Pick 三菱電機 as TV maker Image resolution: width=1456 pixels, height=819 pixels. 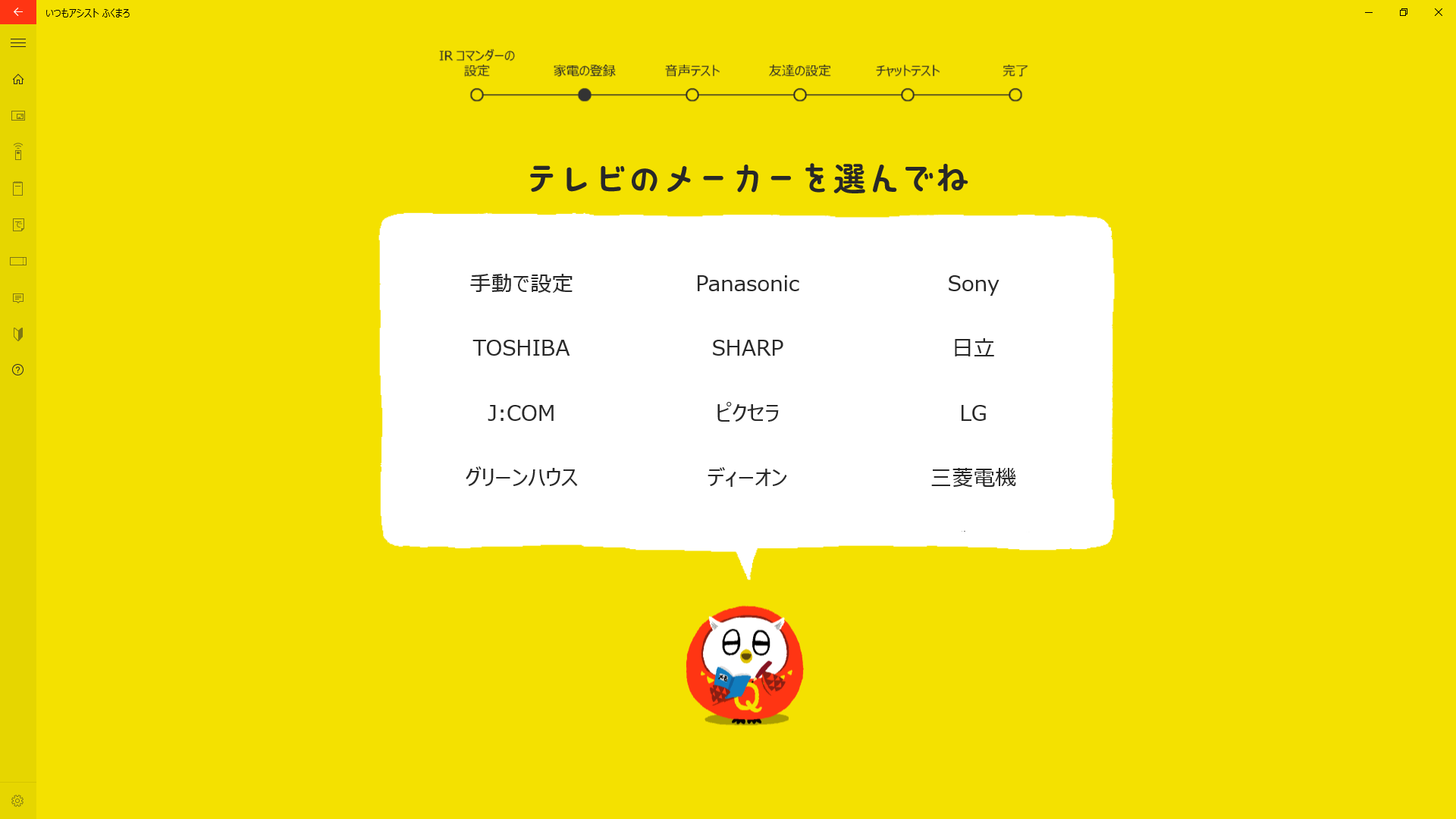(x=973, y=478)
